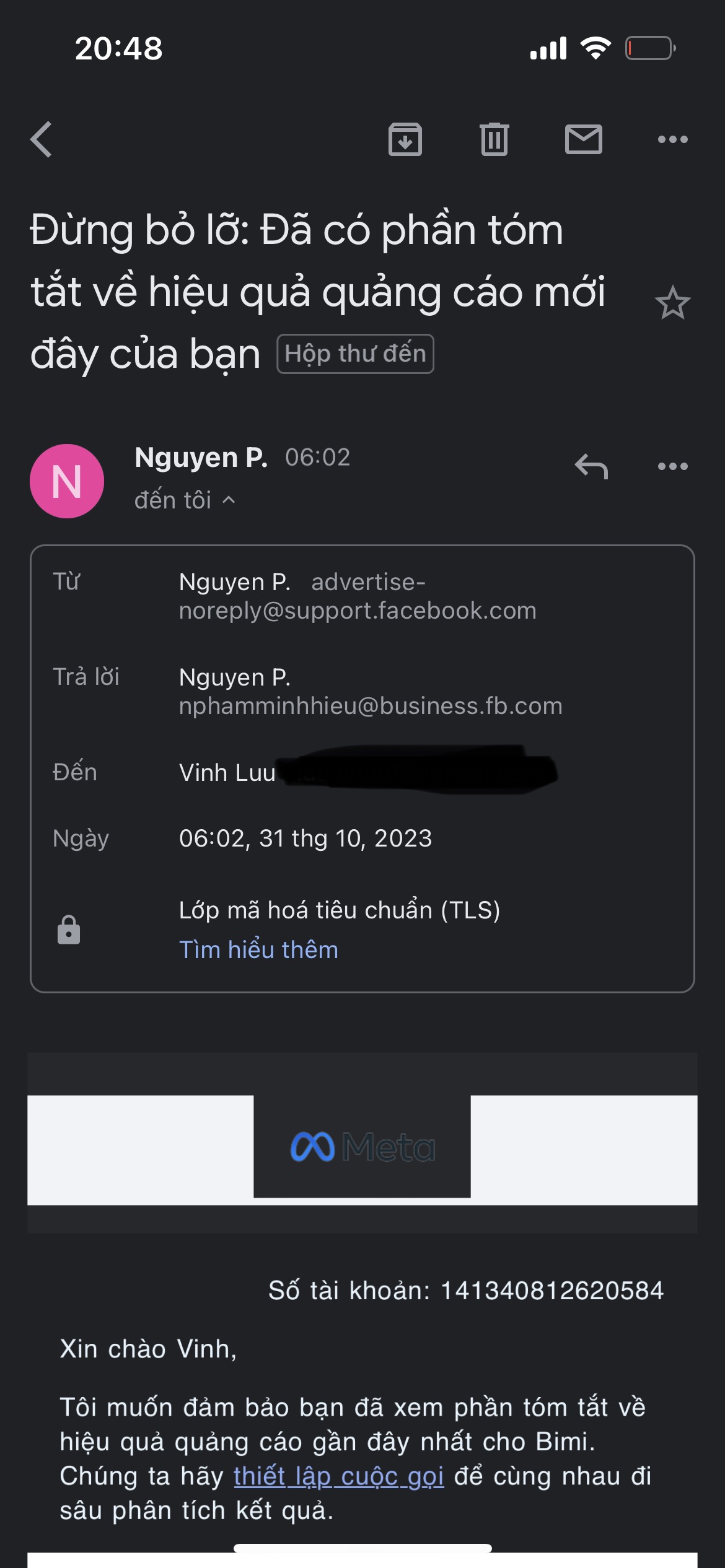Open the top overflow menu
The height and width of the screenshot is (1568, 725).
coord(672,139)
